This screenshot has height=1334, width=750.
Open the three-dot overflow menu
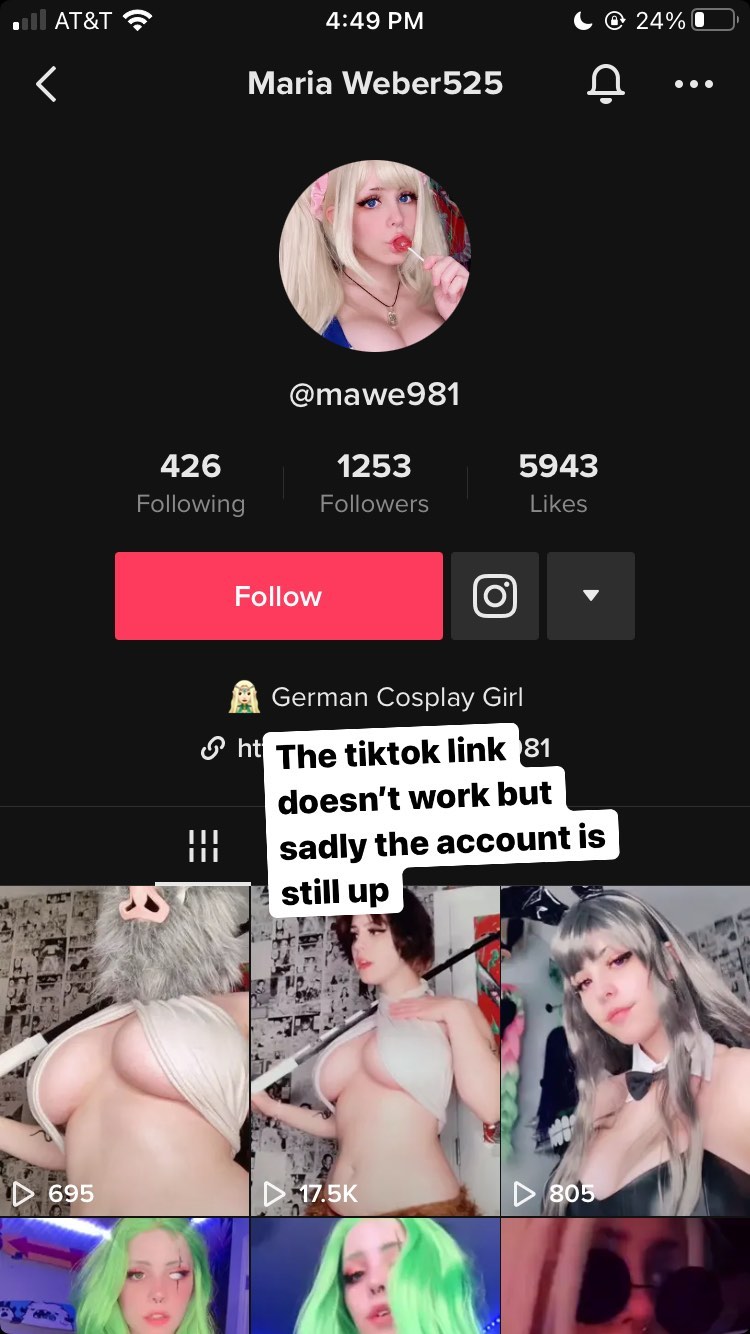(694, 84)
